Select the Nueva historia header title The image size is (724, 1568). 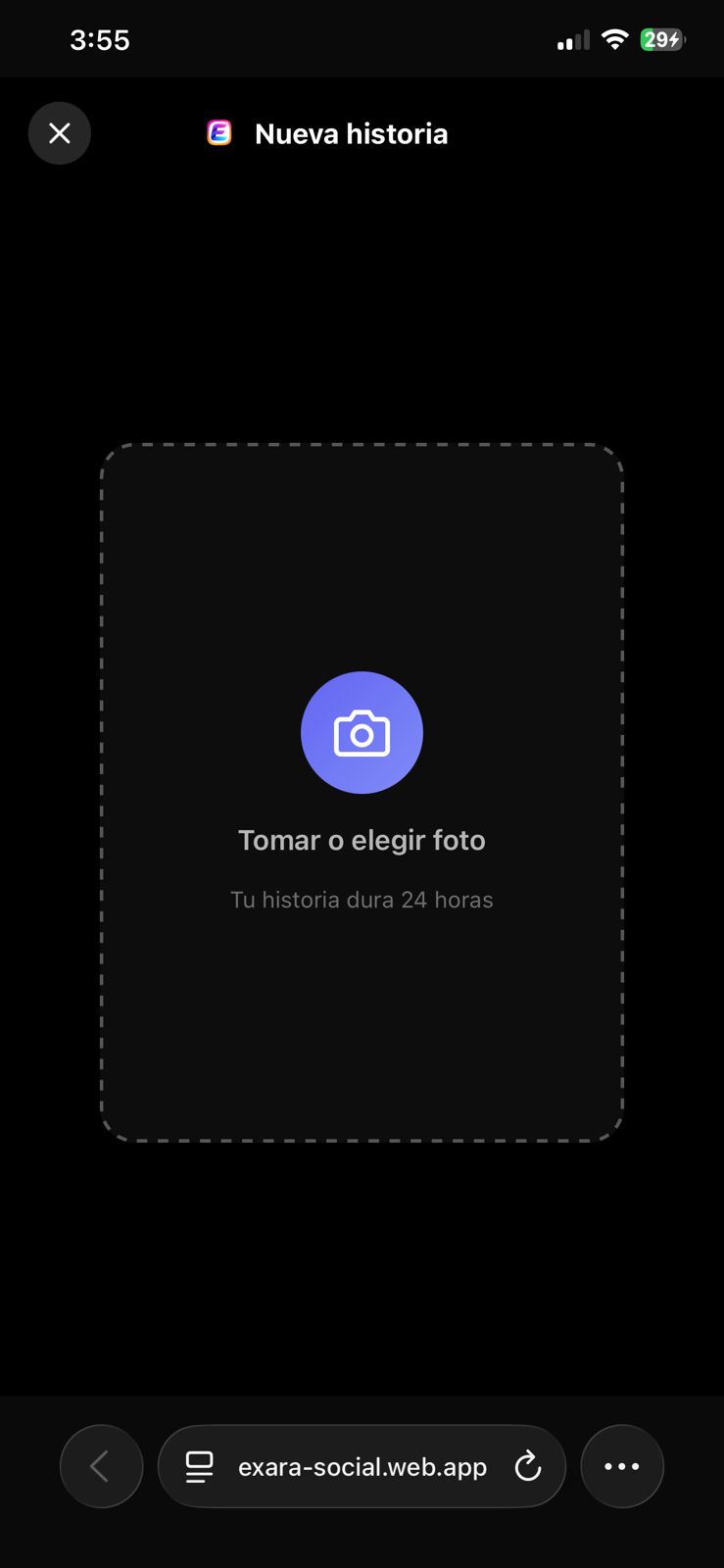[x=351, y=132]
